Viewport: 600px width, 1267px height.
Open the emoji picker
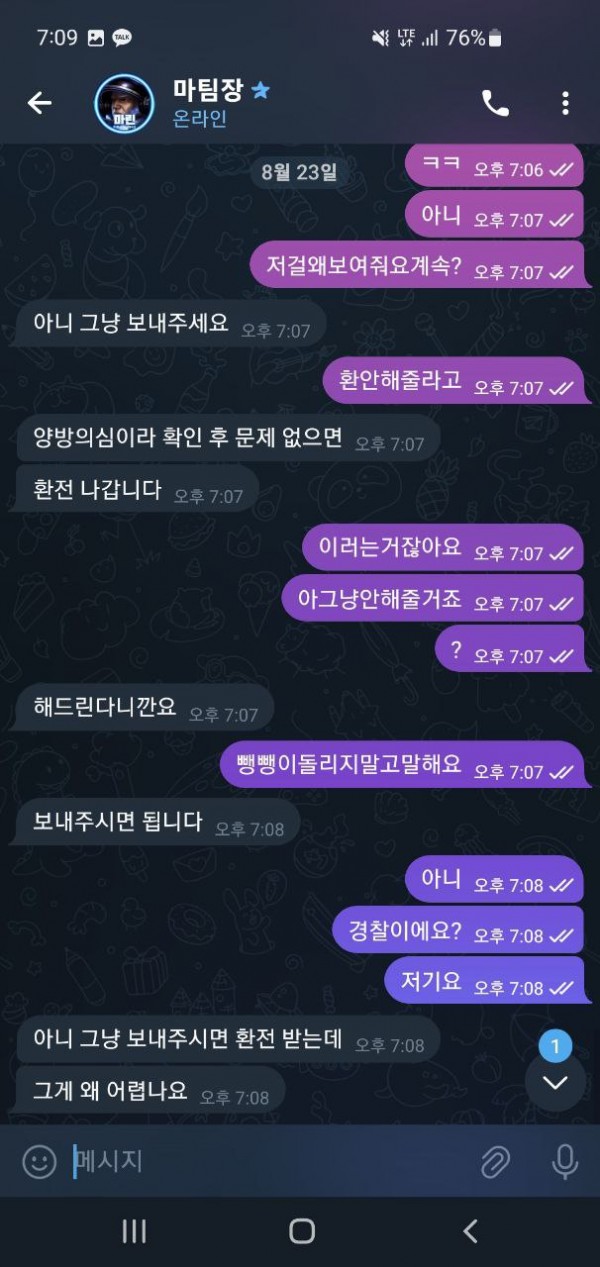[x=39, y=1161]
